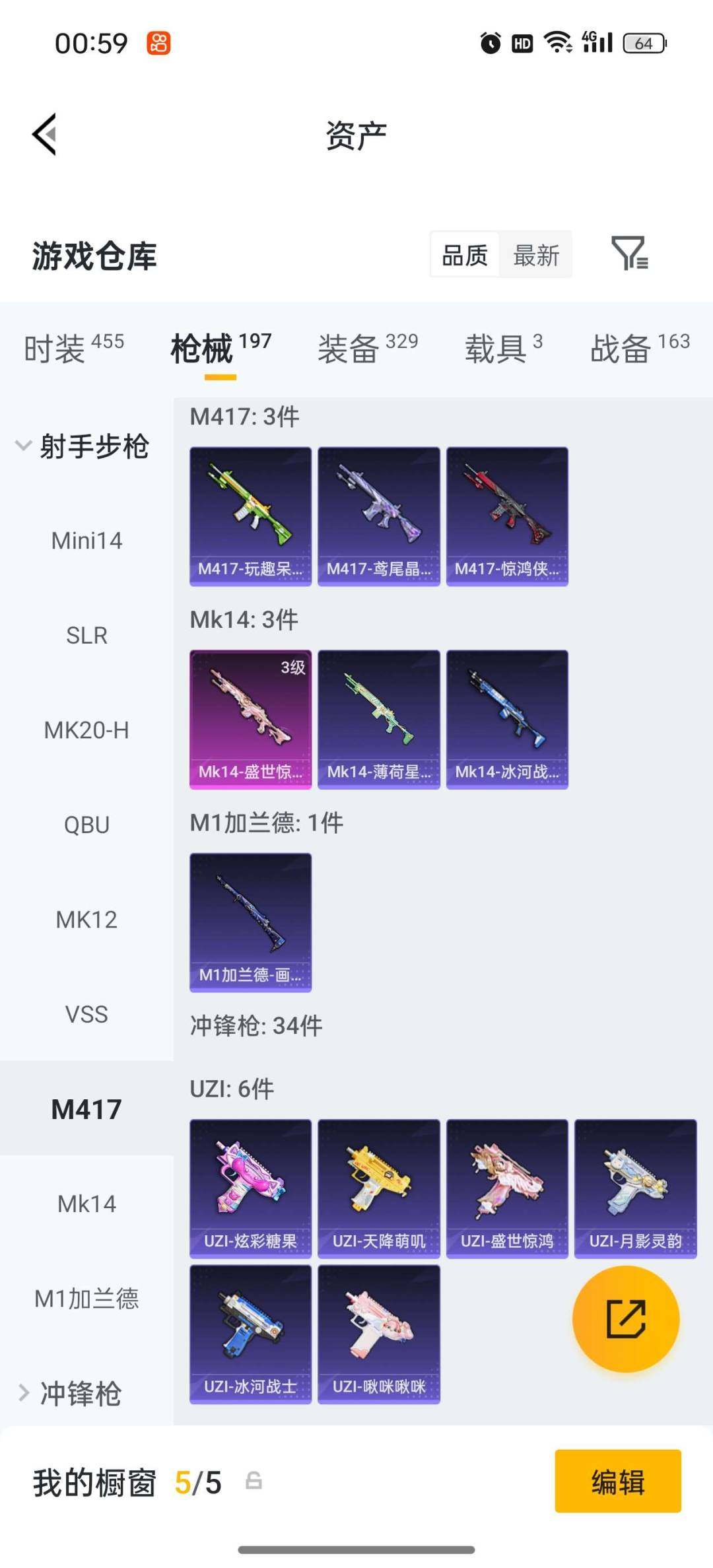Sort the warehouse by 品质

(465, 256)
